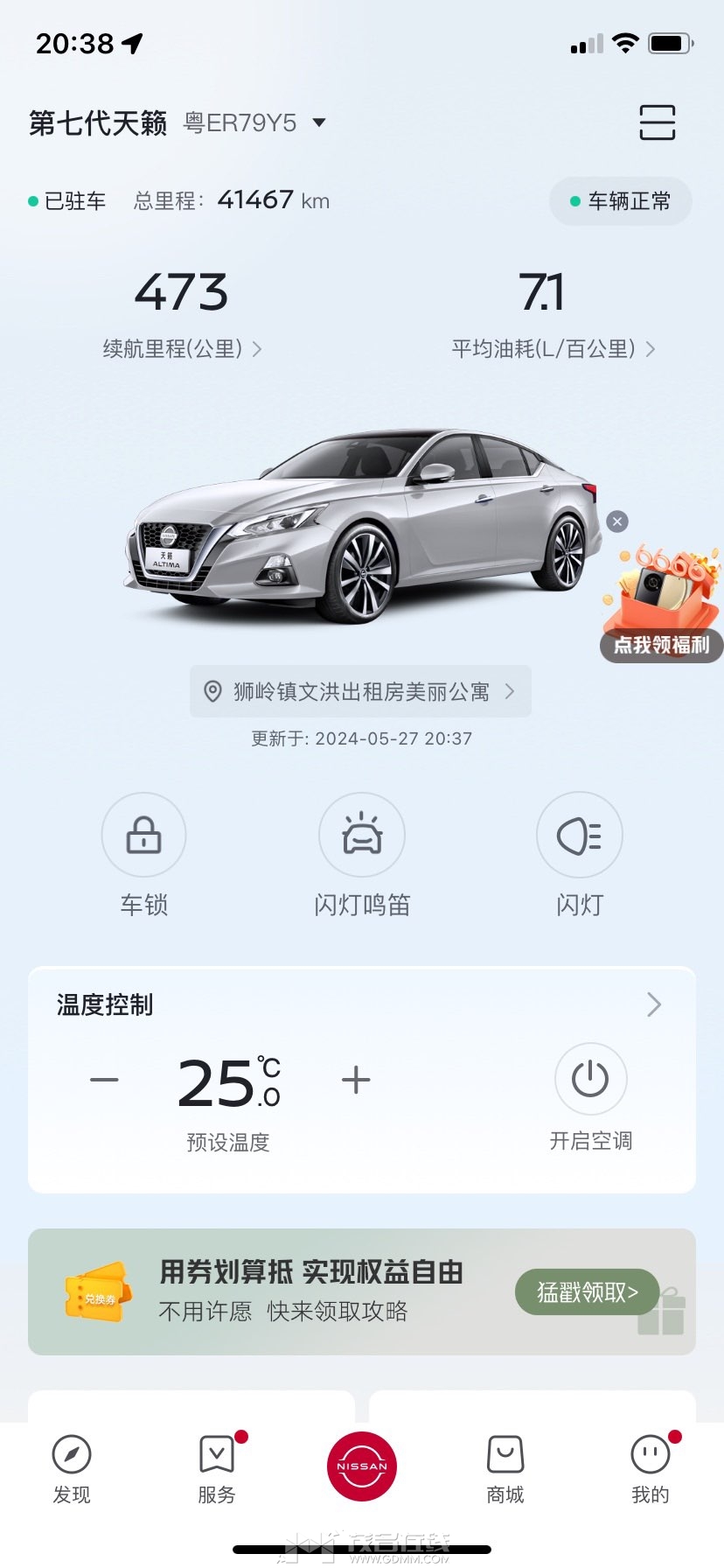Screen dimensions: 724x1568
Task: Open the scan icon at top right
Action: pos(657,122)
